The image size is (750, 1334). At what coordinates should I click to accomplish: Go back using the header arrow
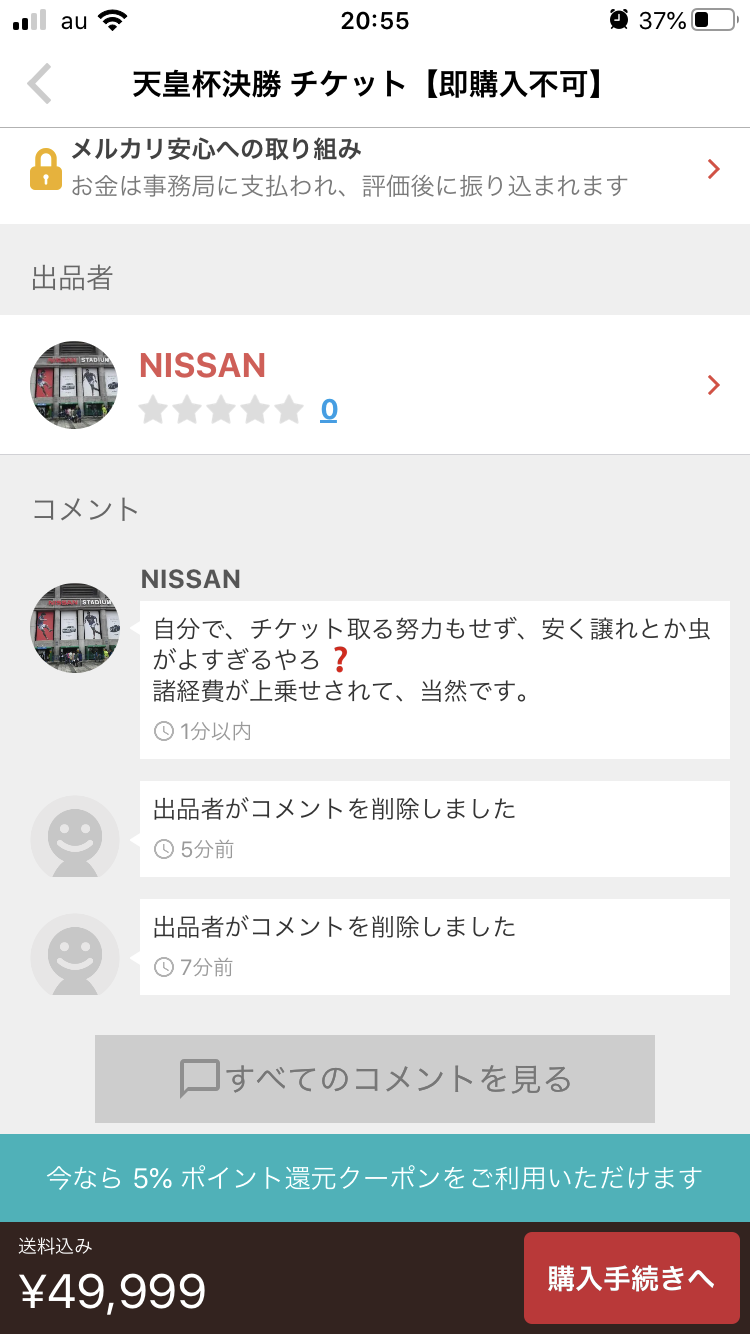[x=40, y=84]
